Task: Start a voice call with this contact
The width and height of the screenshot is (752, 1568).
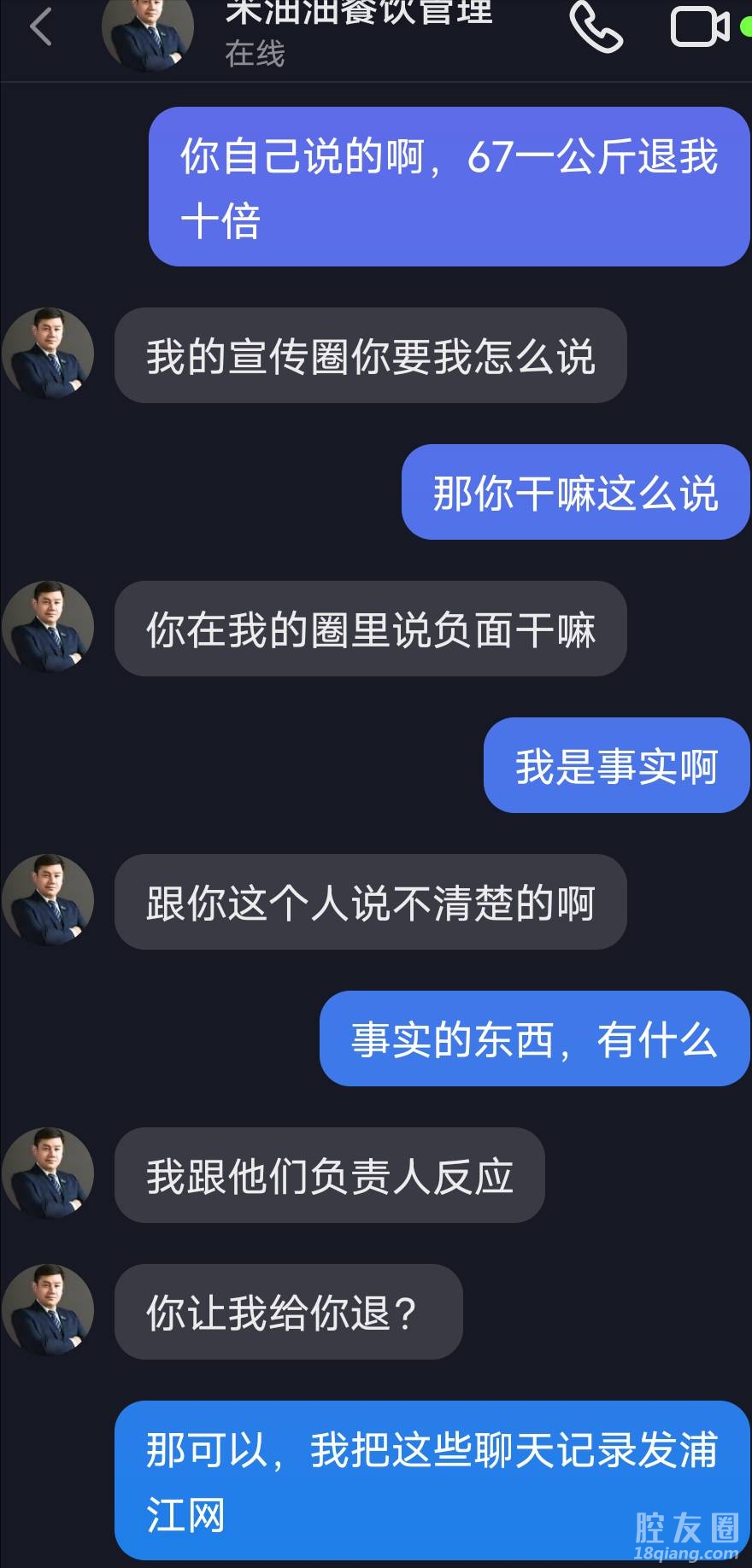Action: [x=596, y=27]
